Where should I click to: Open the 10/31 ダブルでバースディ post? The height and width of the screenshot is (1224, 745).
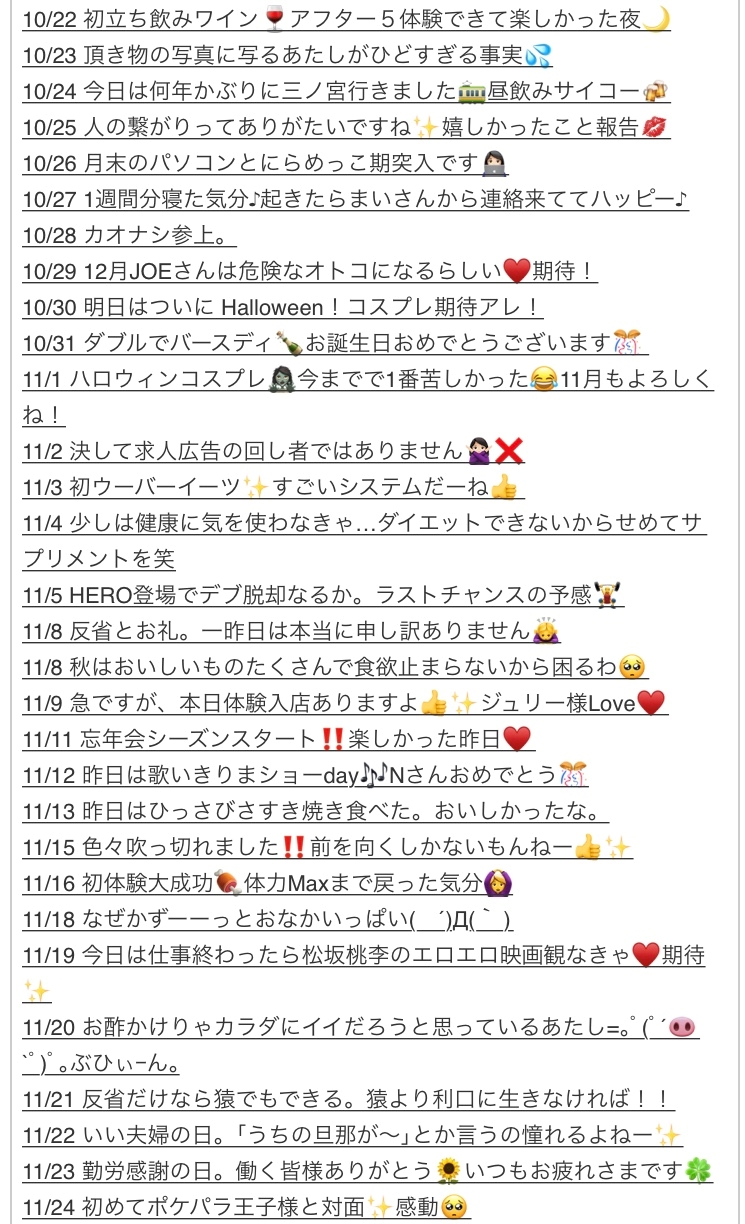[x=335, y=343]
